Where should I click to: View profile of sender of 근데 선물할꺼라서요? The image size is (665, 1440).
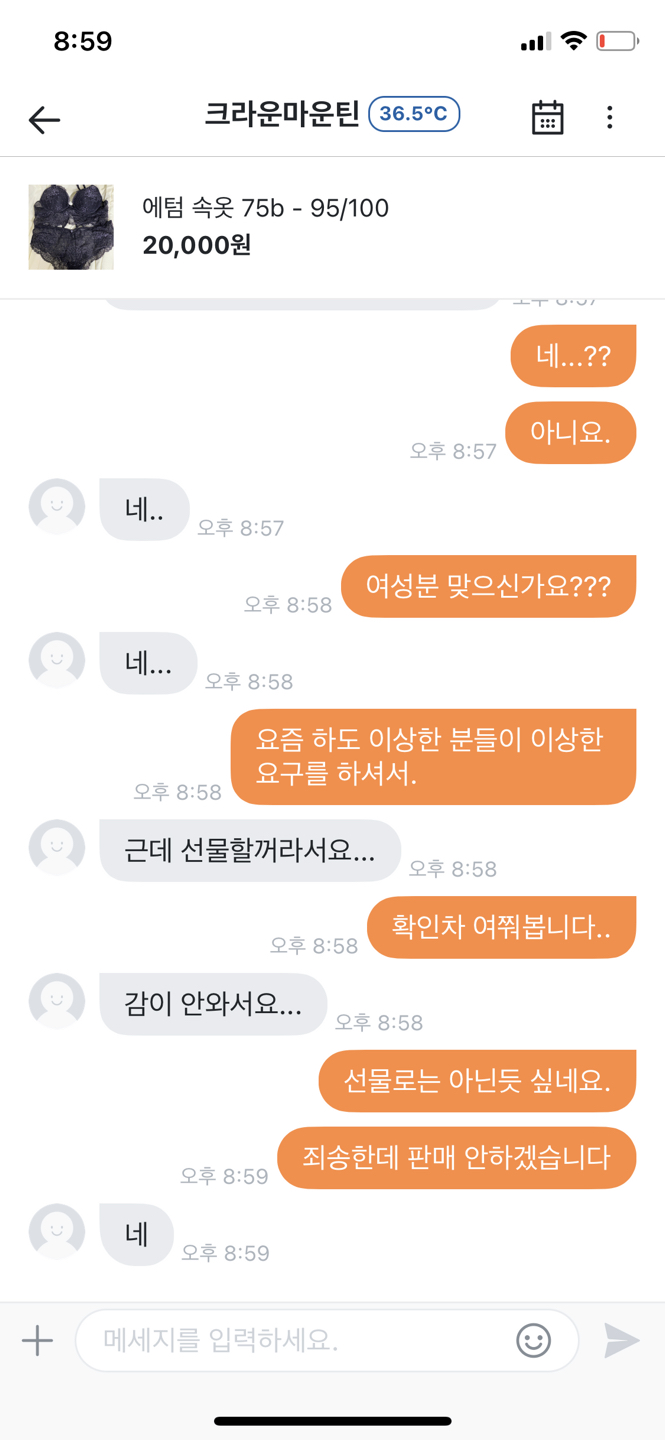pos(57,848)
